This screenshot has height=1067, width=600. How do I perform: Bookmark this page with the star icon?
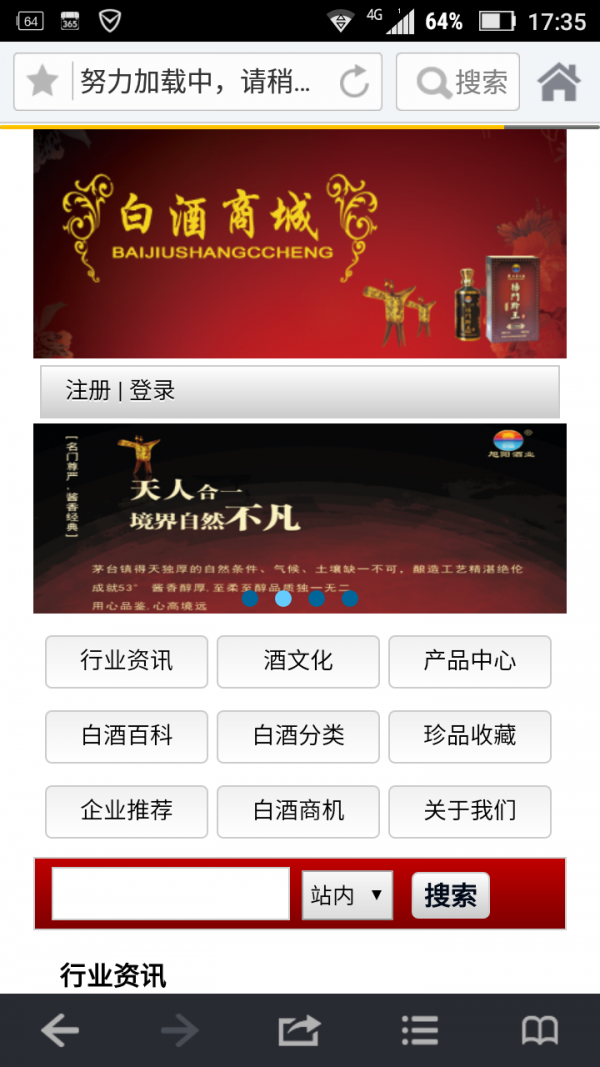(42, 81)
